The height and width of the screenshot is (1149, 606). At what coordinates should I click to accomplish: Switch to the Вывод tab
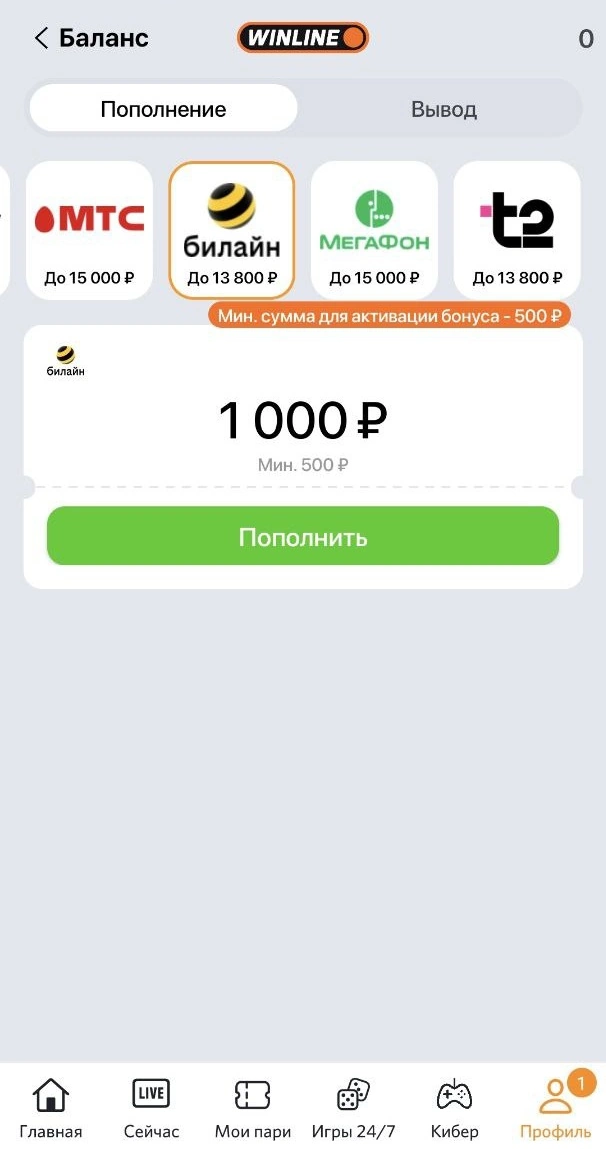click(443, 109)
